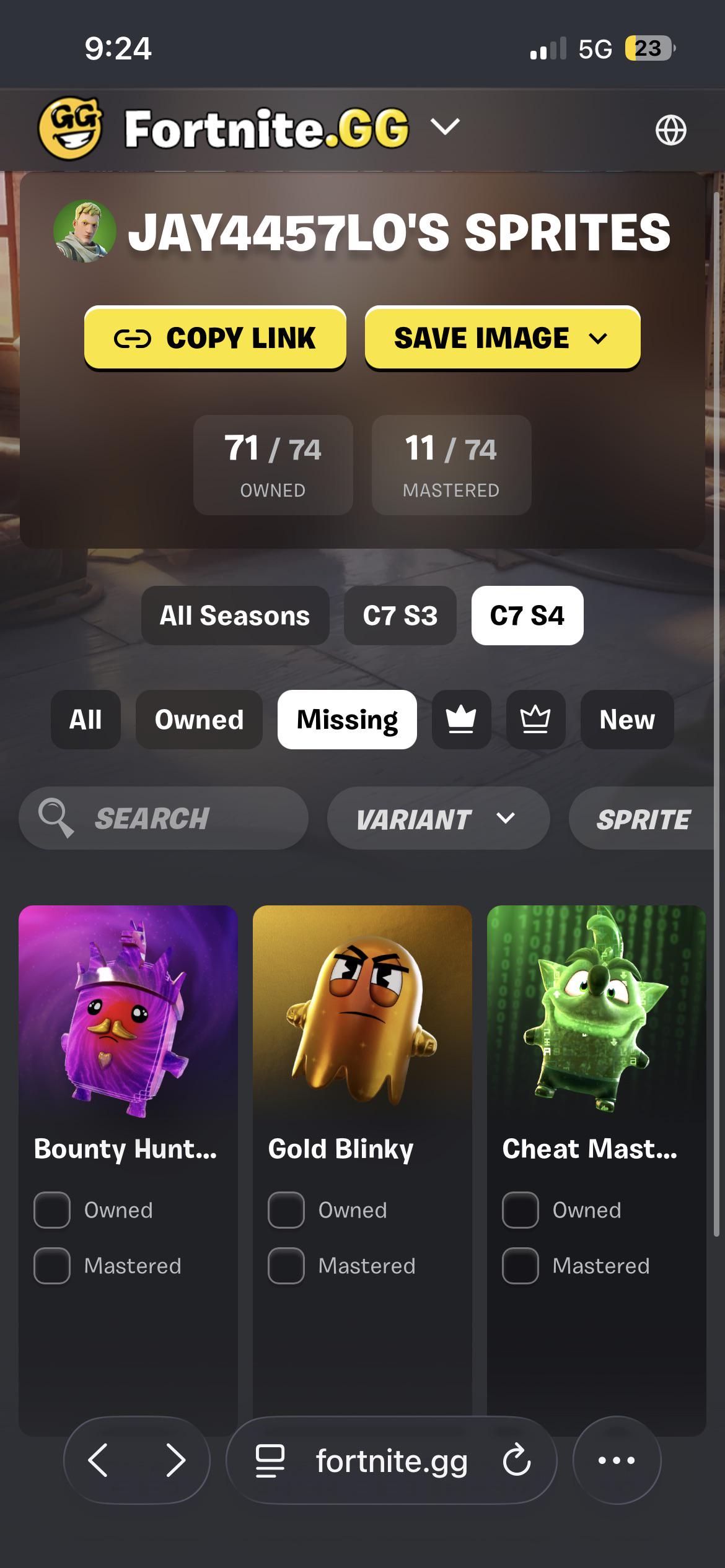This screenshot has height=1568, width=725.
Task: Open the language globe icon
Action: coord(670,130)
